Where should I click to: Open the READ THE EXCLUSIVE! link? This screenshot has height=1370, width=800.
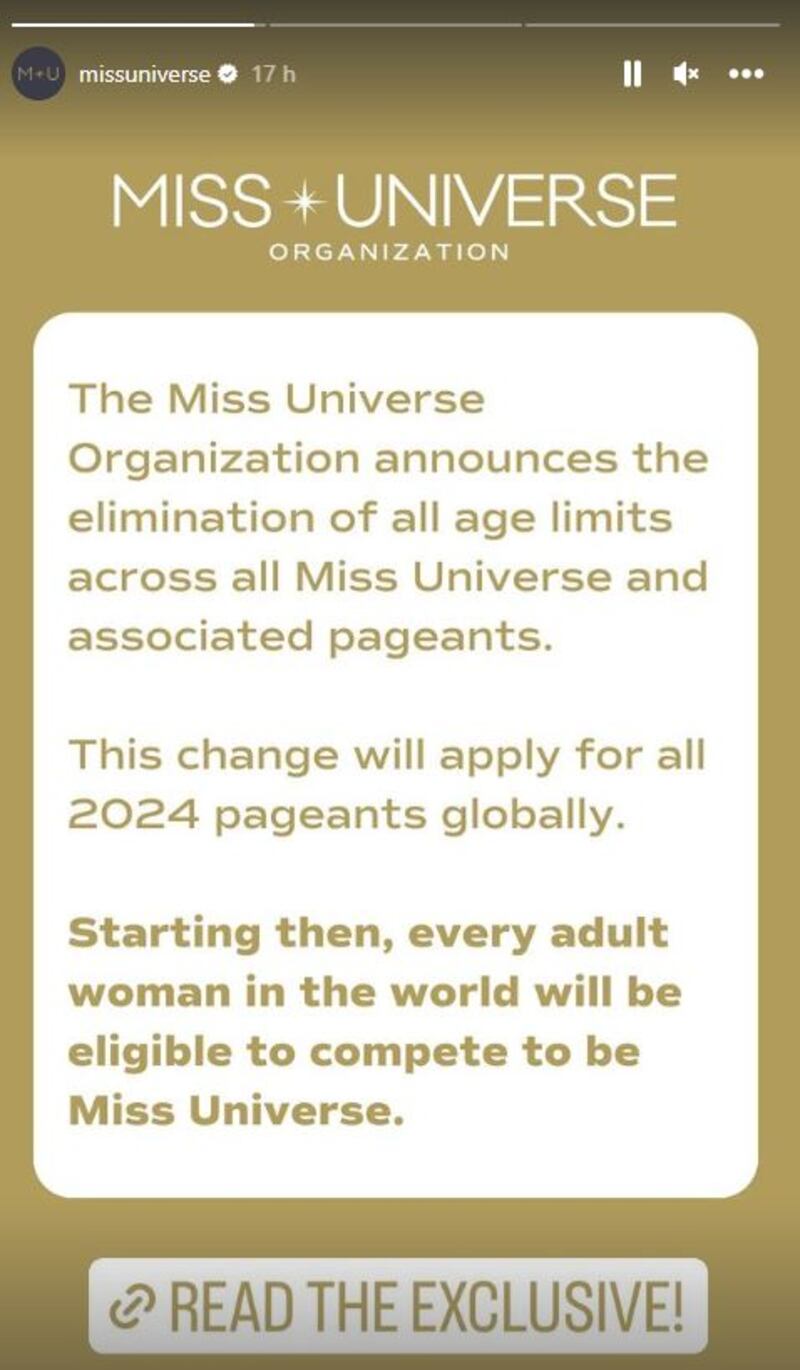(398, 1306)
